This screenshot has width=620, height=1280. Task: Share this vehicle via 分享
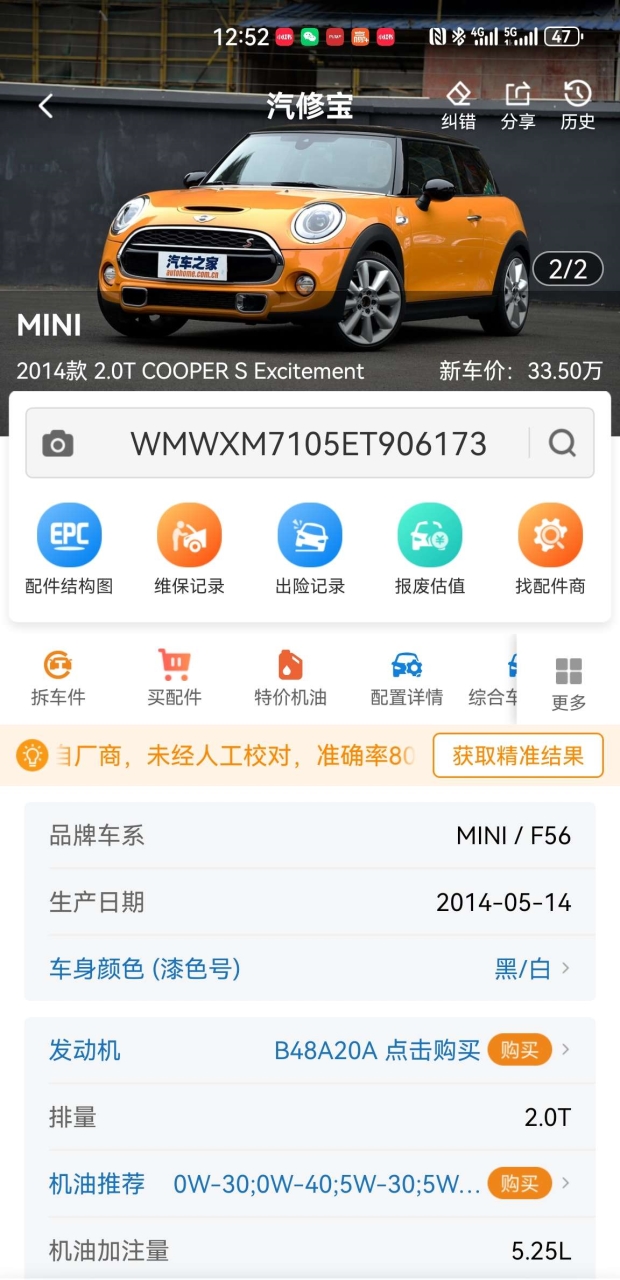(517, 105)
